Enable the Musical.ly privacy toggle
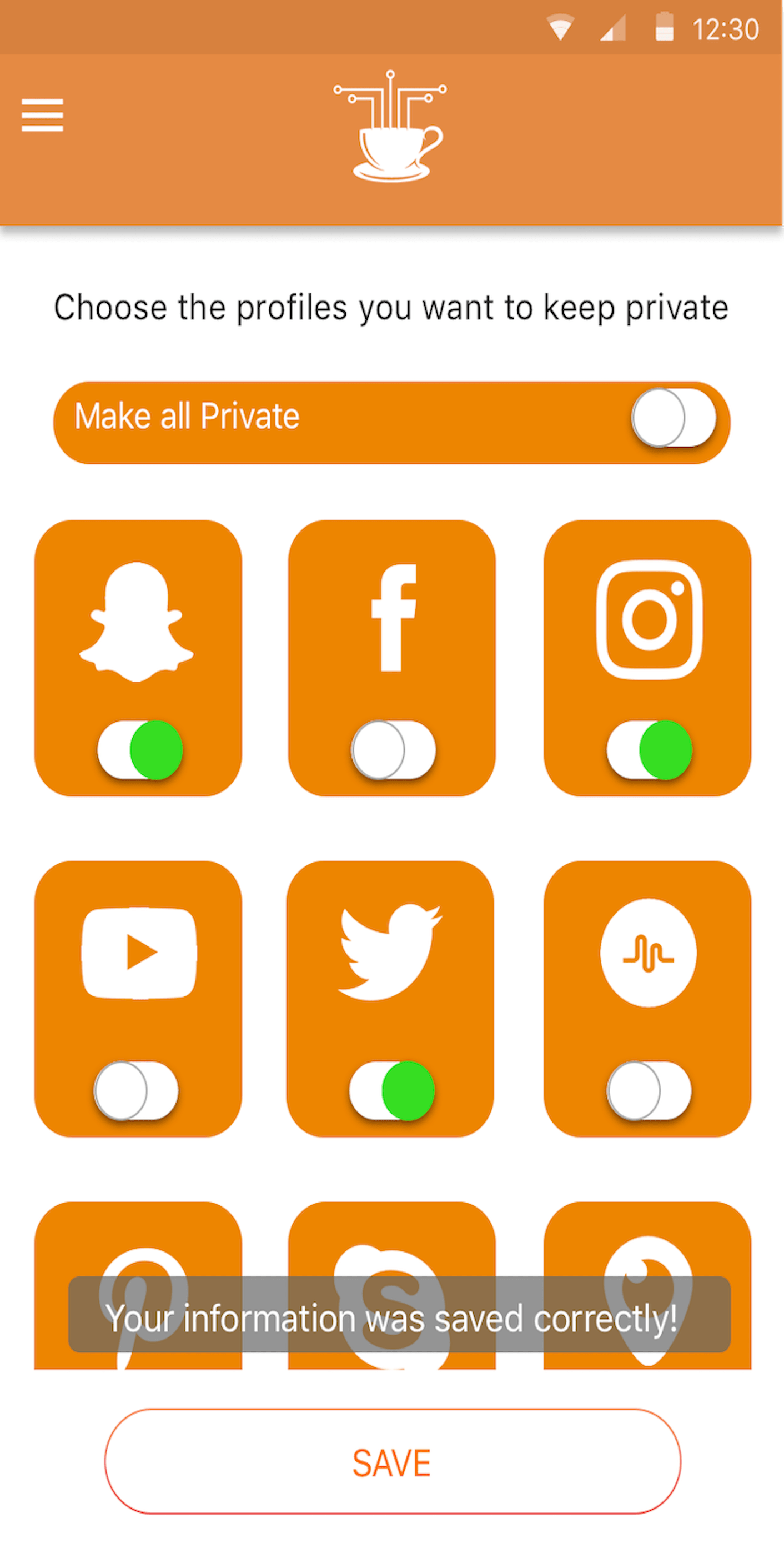 [x=649, y=1091]
